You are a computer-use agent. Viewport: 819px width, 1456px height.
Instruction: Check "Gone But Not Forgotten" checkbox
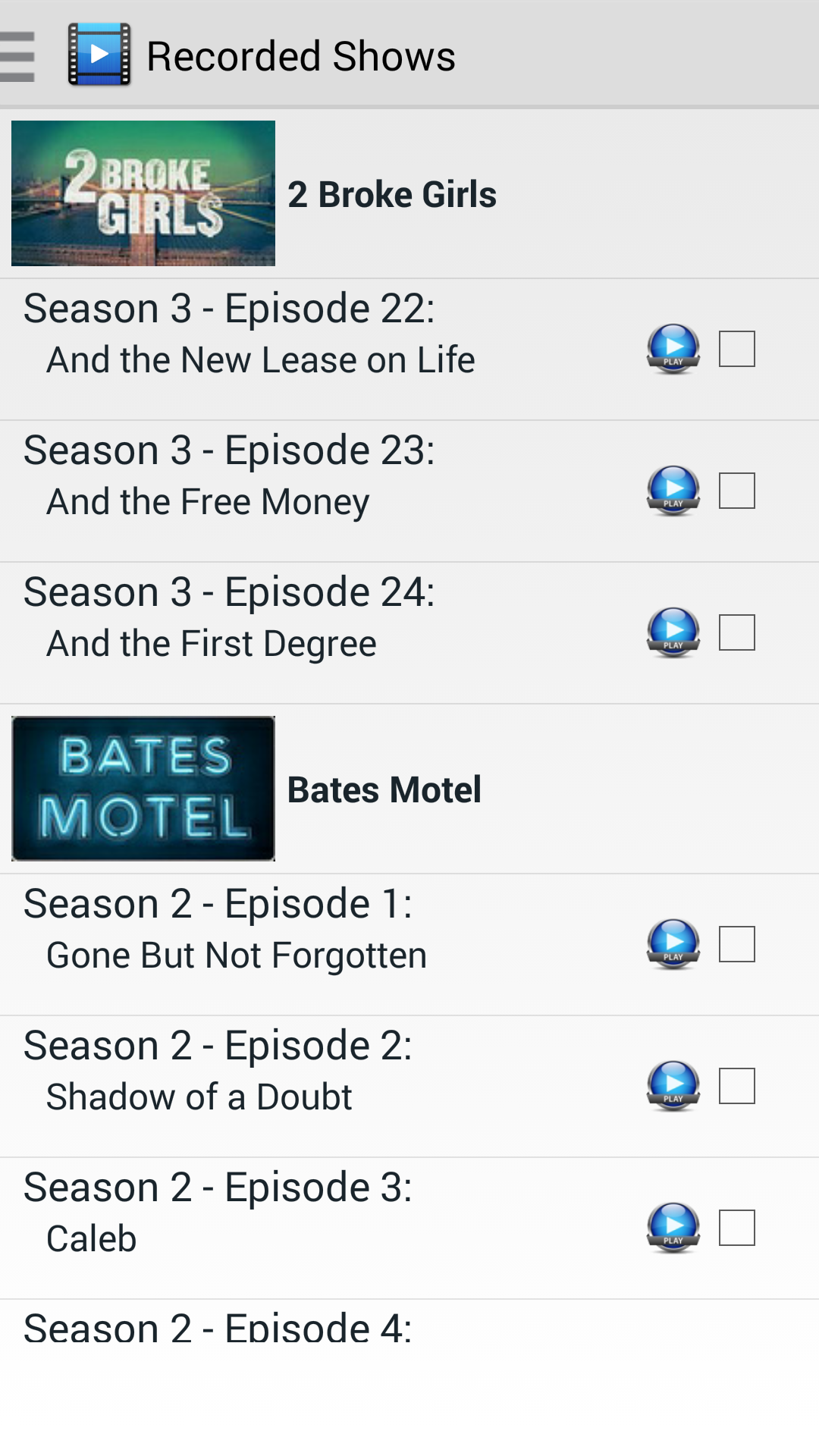(736, 944)
